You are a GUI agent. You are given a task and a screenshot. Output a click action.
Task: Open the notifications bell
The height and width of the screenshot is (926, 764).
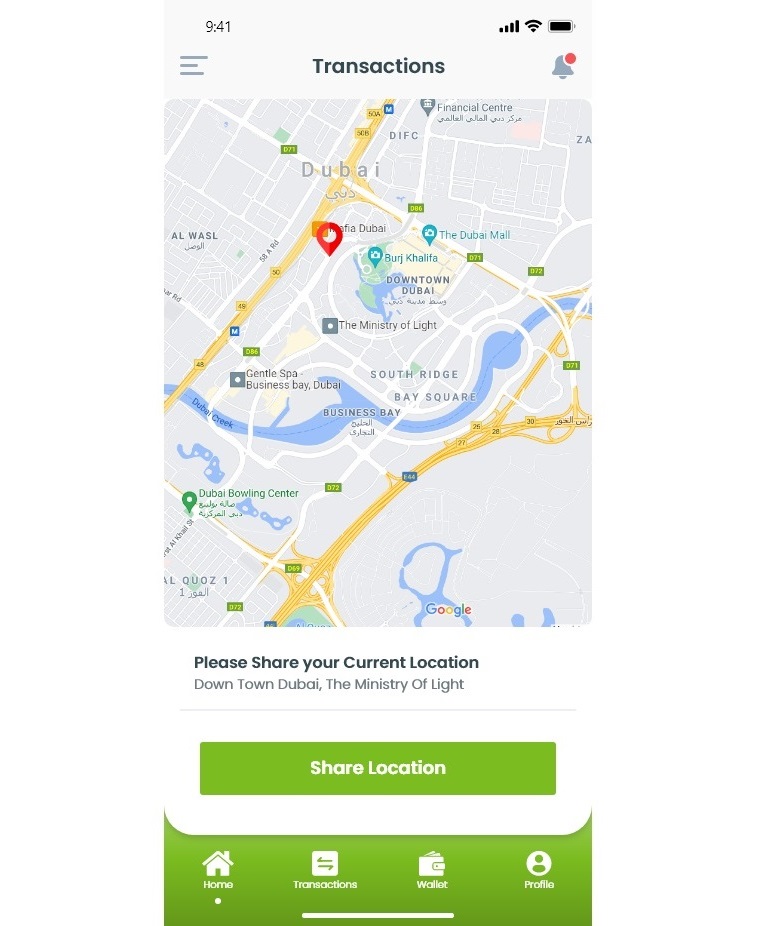pyautogui.click(x=563, y=67)
